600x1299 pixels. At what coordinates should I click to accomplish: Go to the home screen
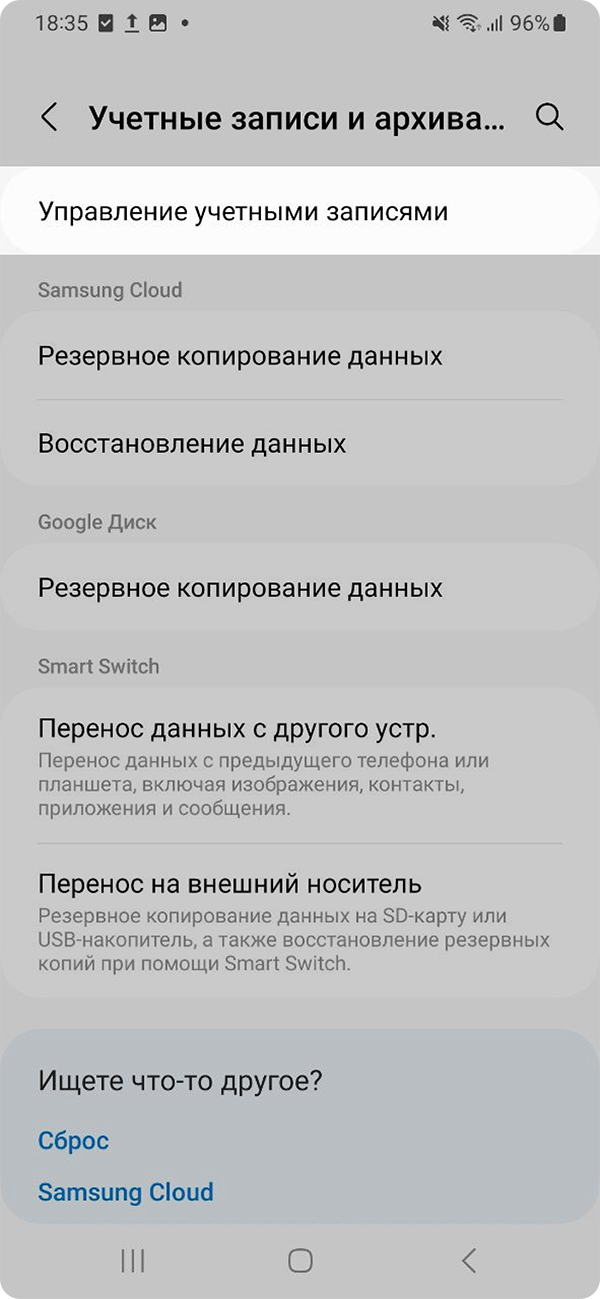pos(300,1261)
